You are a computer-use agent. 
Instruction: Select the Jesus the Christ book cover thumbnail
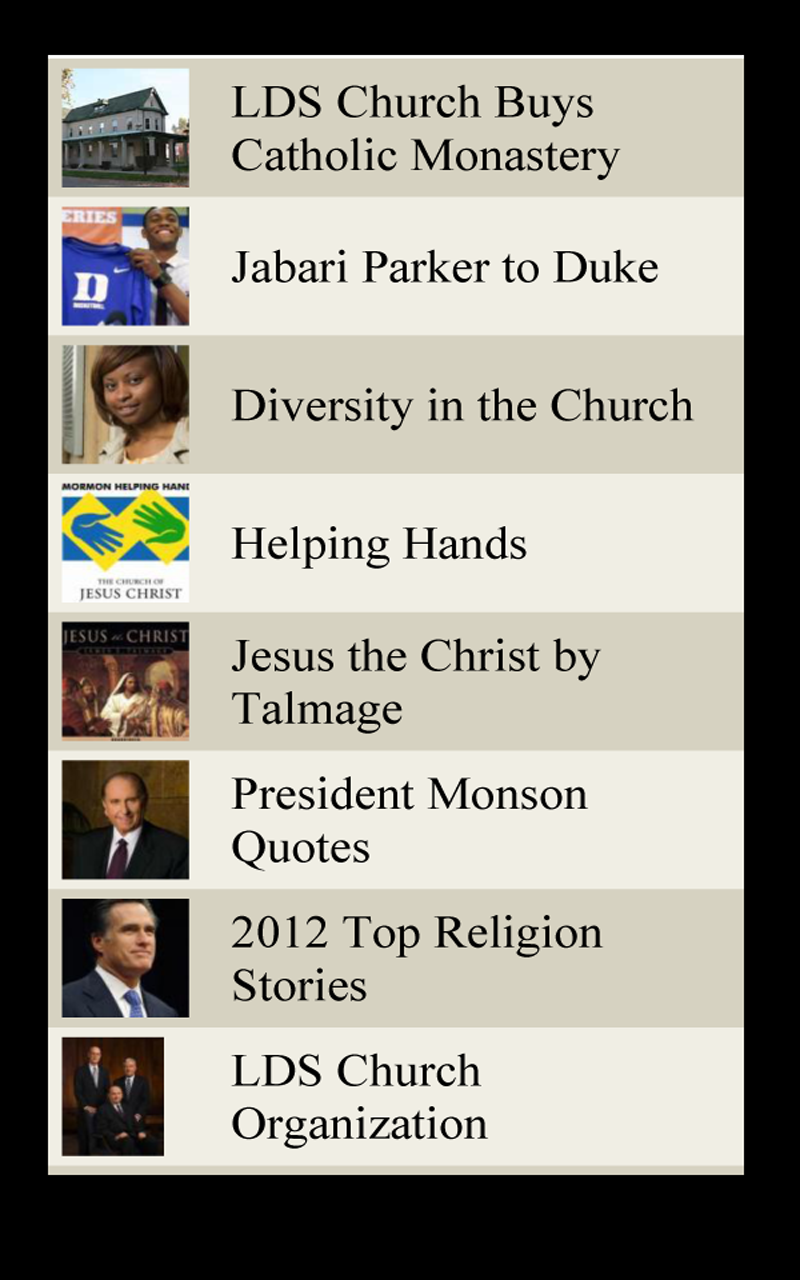(124, 680)
